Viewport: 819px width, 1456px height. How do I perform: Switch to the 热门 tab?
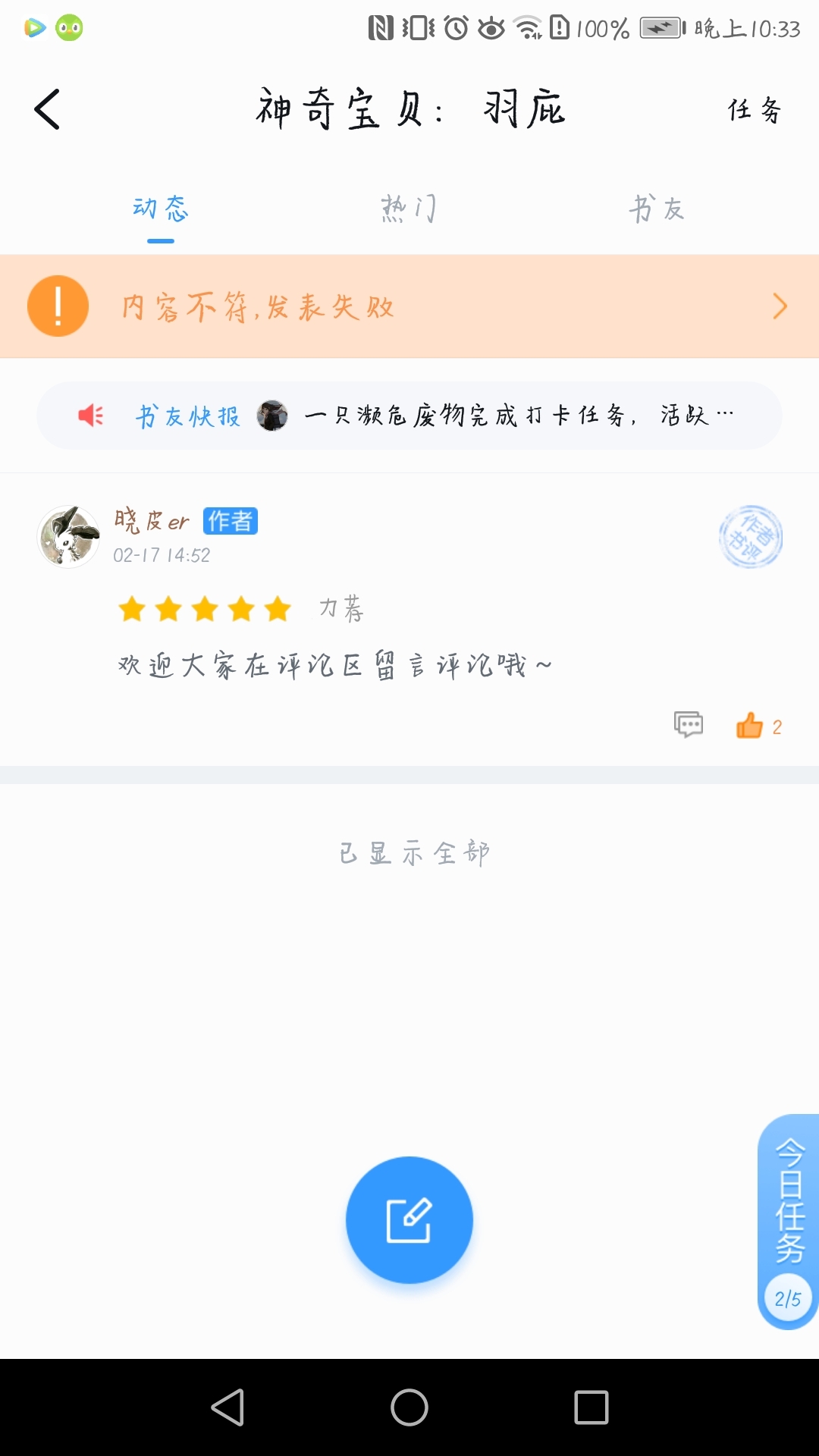click(x=409, y=209)
